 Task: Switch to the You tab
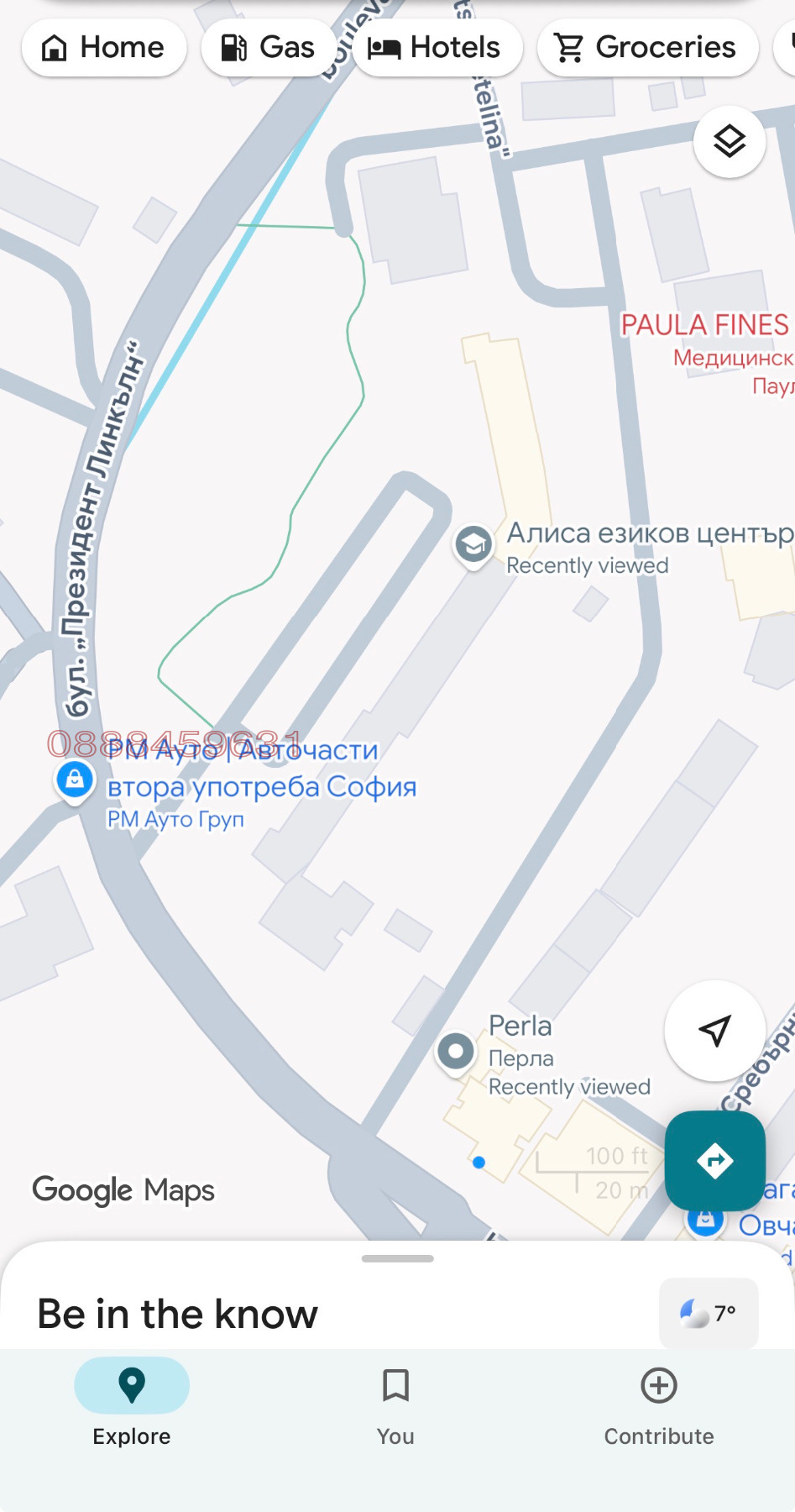click(395, 1403)
